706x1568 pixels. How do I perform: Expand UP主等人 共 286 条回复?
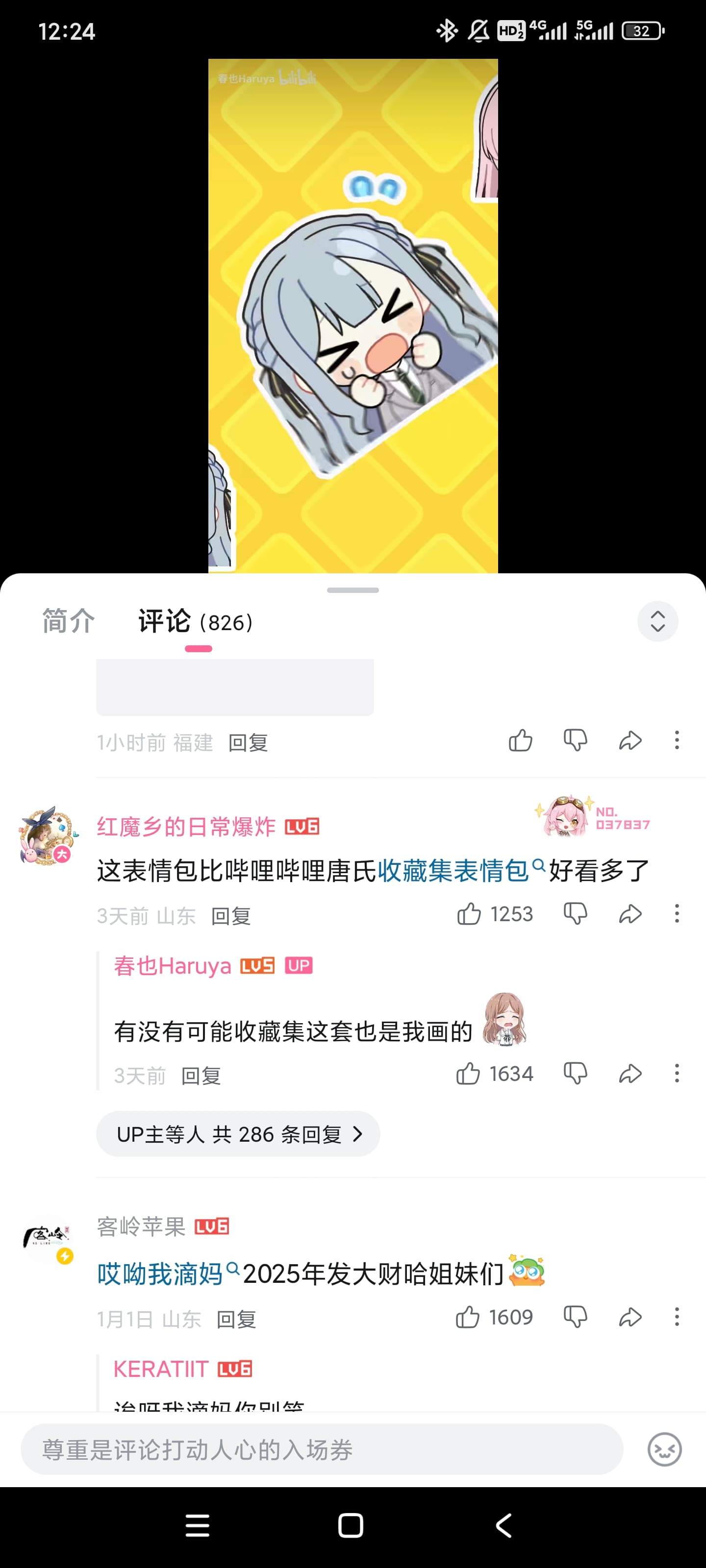[238, 1134]
